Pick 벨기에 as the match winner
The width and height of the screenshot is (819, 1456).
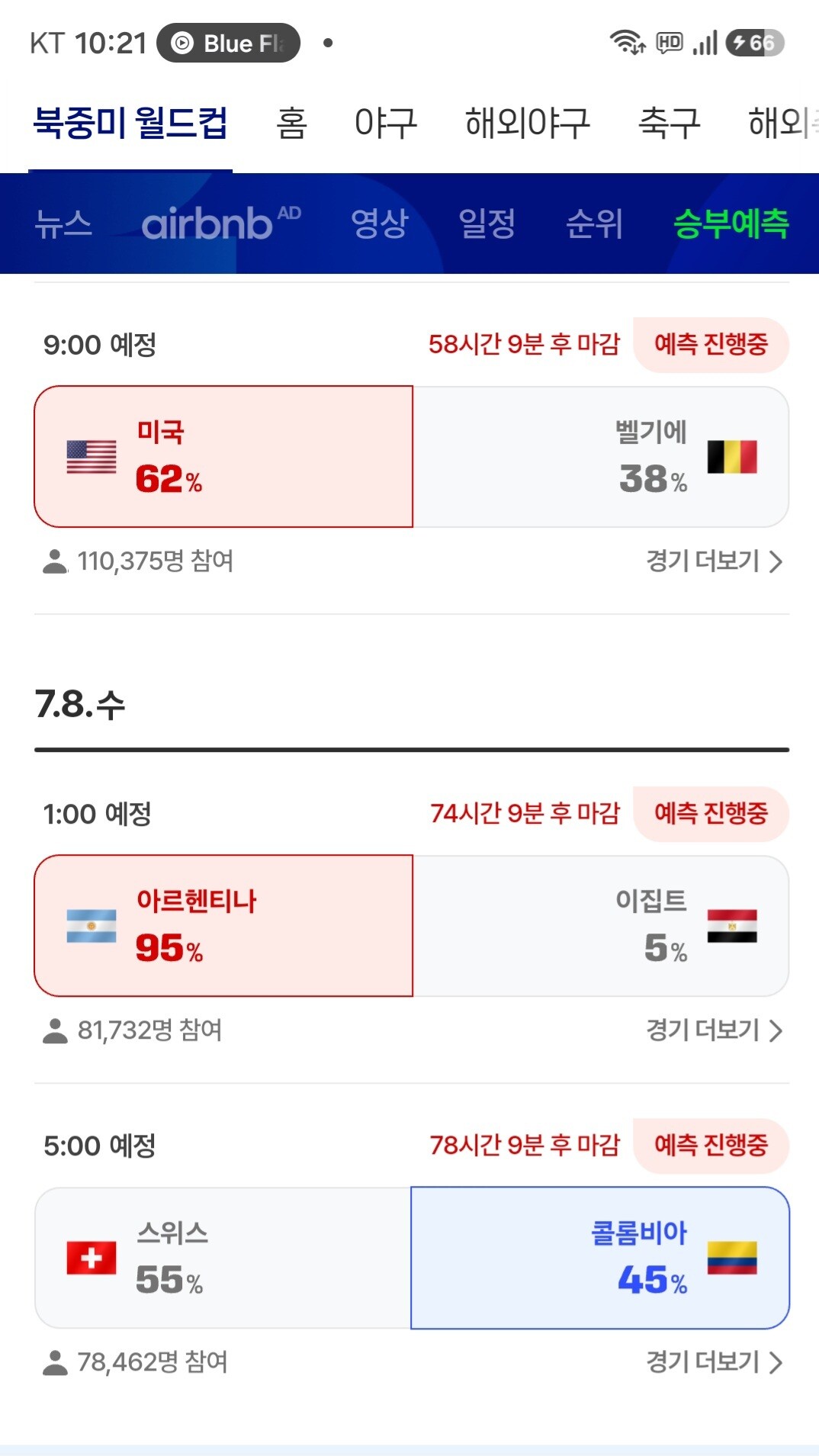(601, 456)
